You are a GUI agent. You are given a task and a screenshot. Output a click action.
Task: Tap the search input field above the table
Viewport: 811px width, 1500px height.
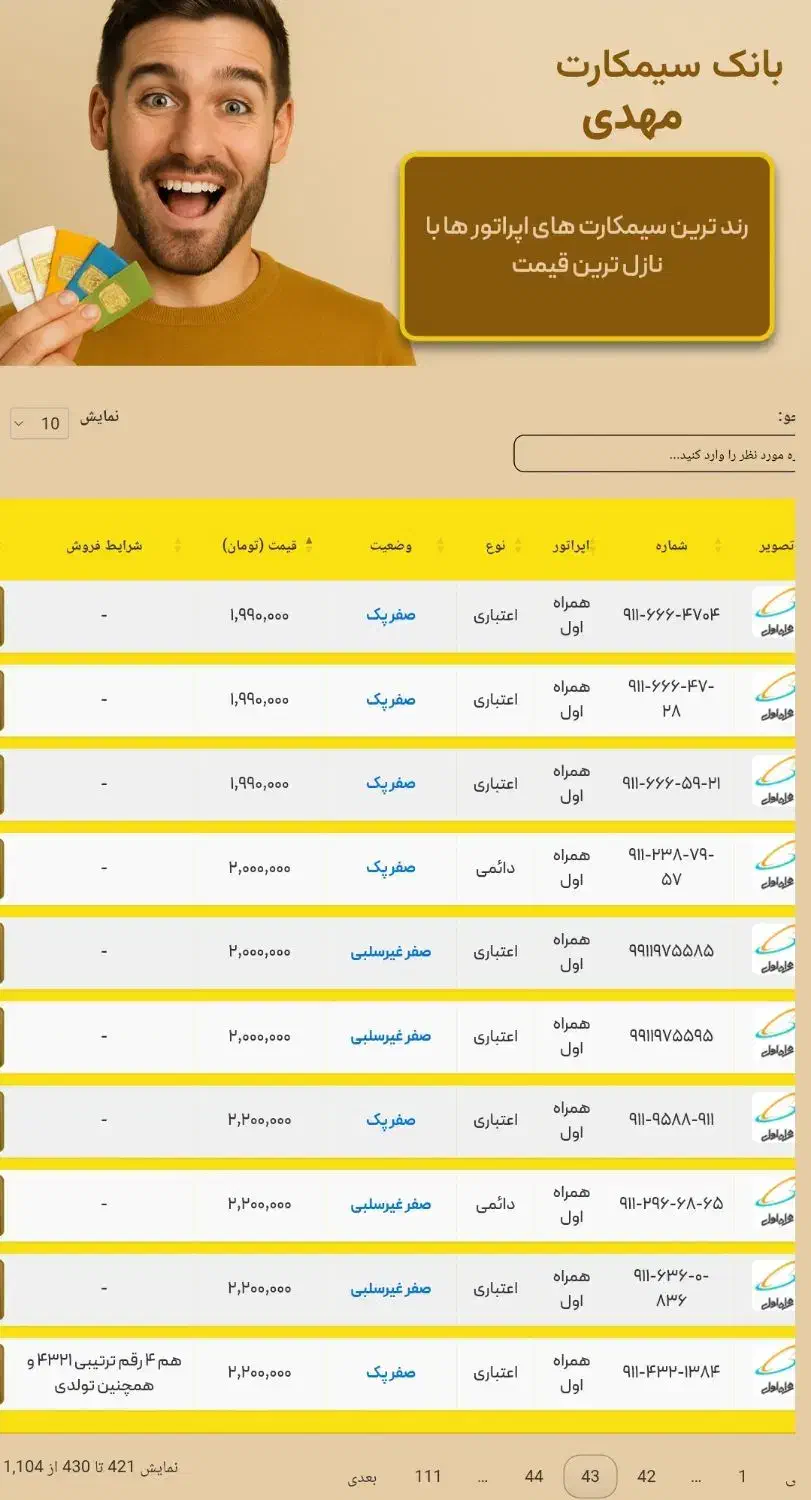[655, 453]
